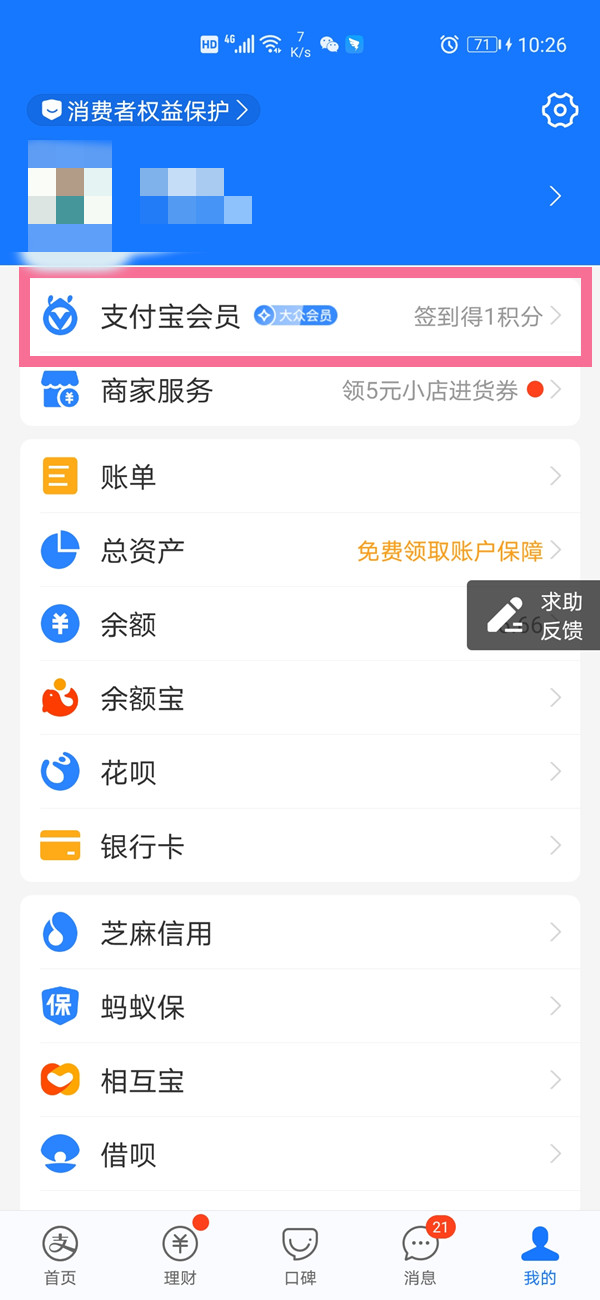Open 总资产 total assets
This screenshot has width=600, height=1300.
(300, 550)
